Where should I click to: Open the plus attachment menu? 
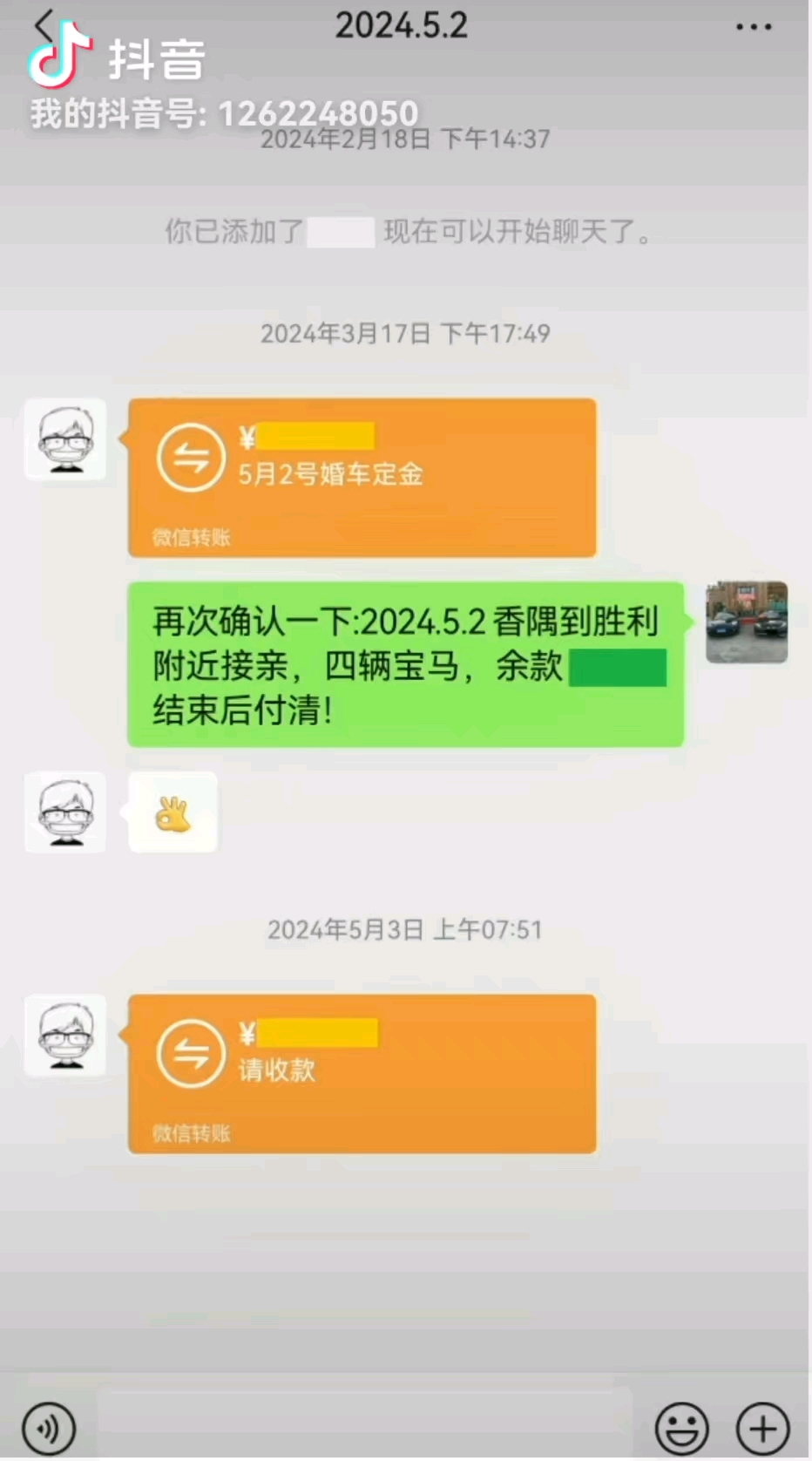pyautogui.click(x=762, y=1428)
